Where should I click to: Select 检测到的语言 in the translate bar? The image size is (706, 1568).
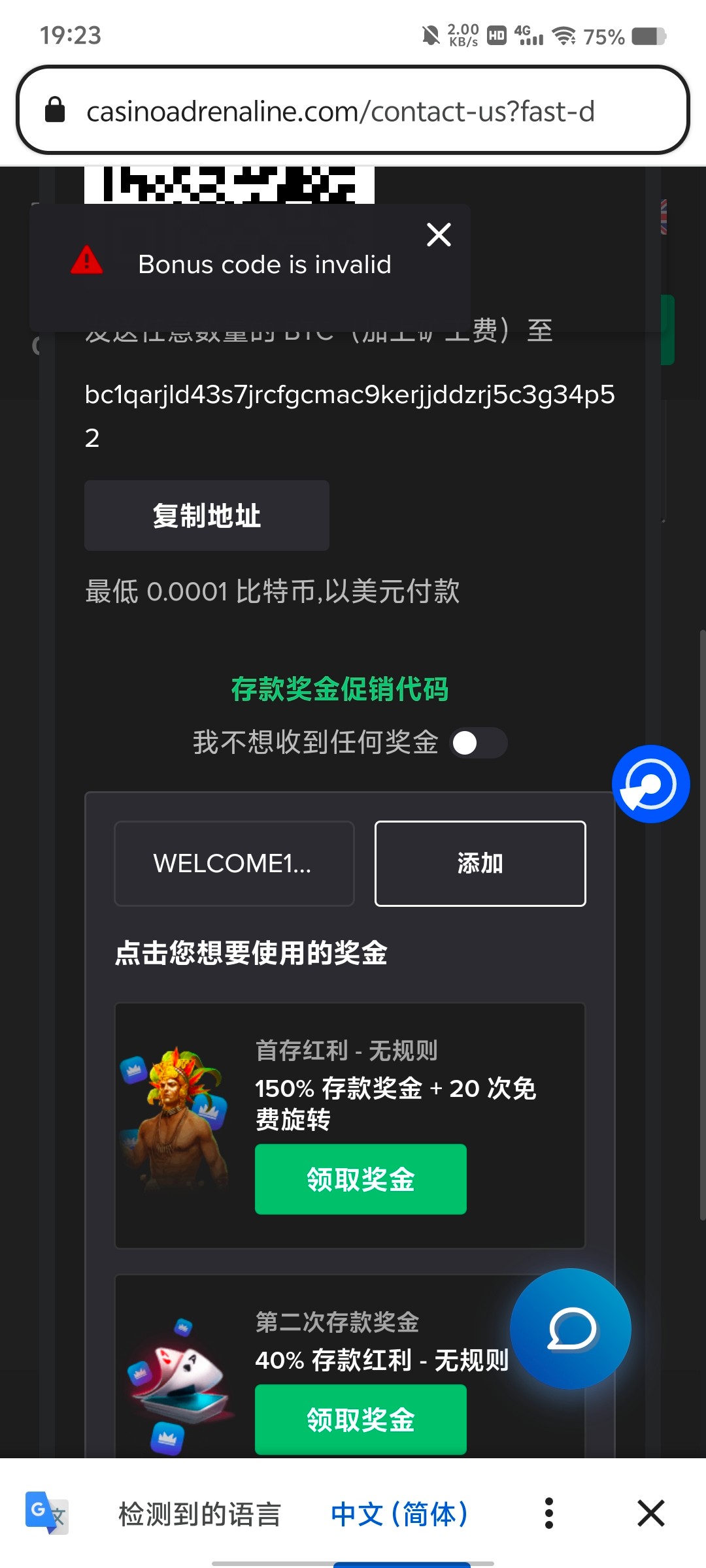[199, 1514]
